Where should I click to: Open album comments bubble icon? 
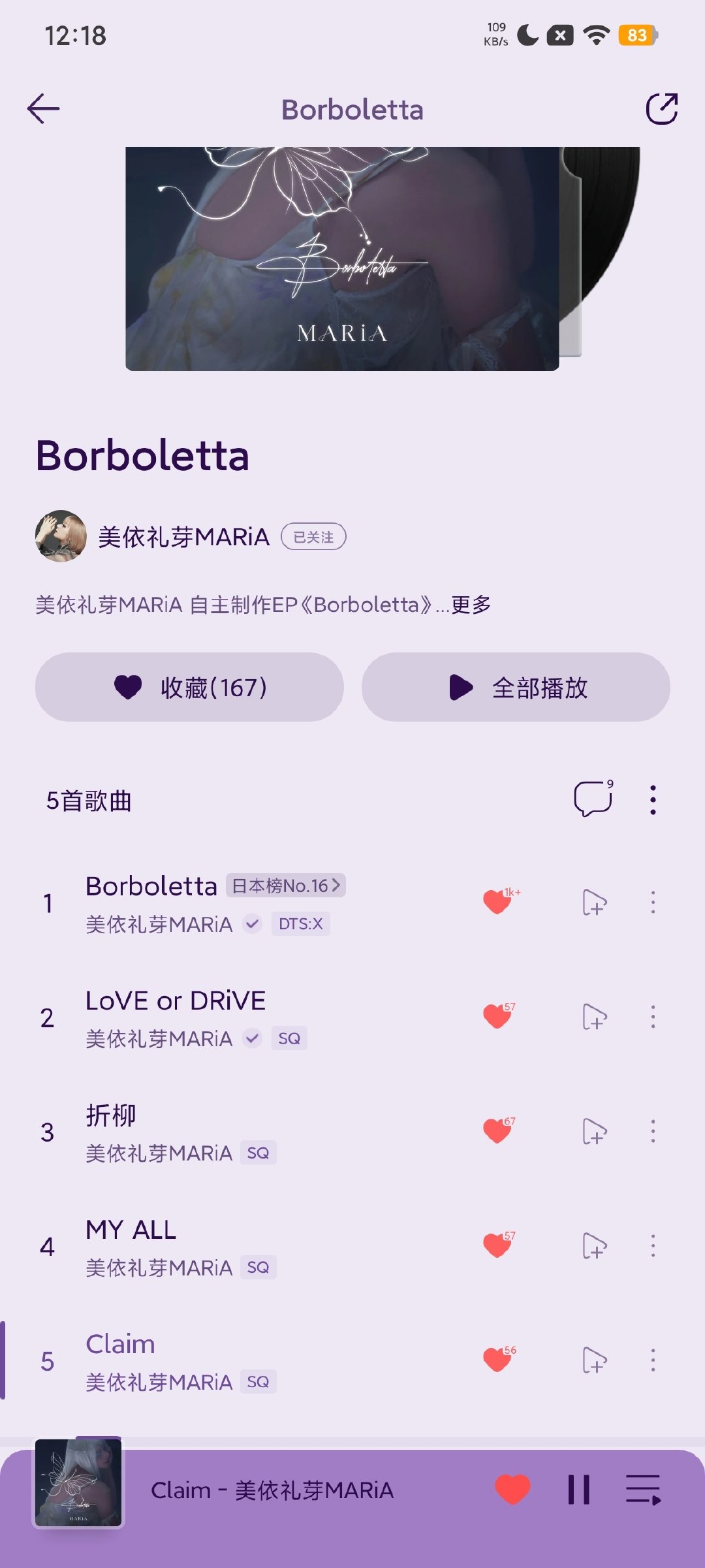(593, 799)
